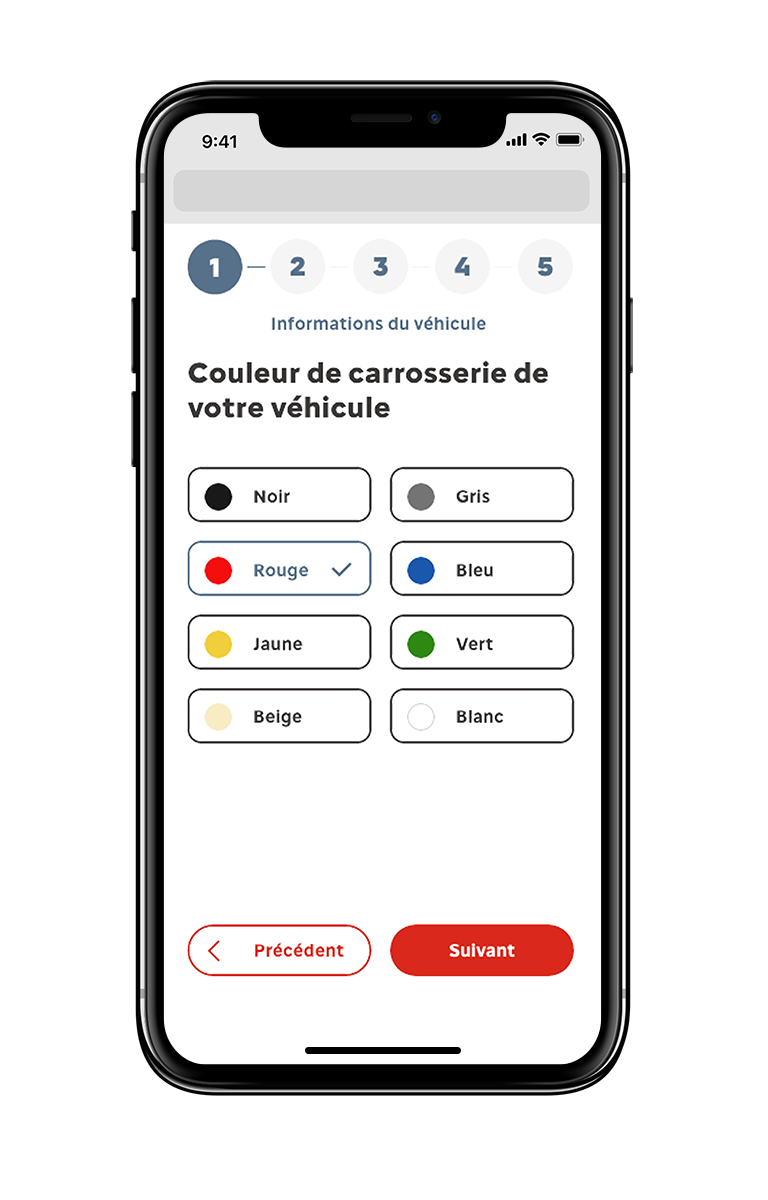Jump to step 3 in the progress bar
Viewport: 768px width, 1200px height.
pyautogui.click(x=381, y=267)
